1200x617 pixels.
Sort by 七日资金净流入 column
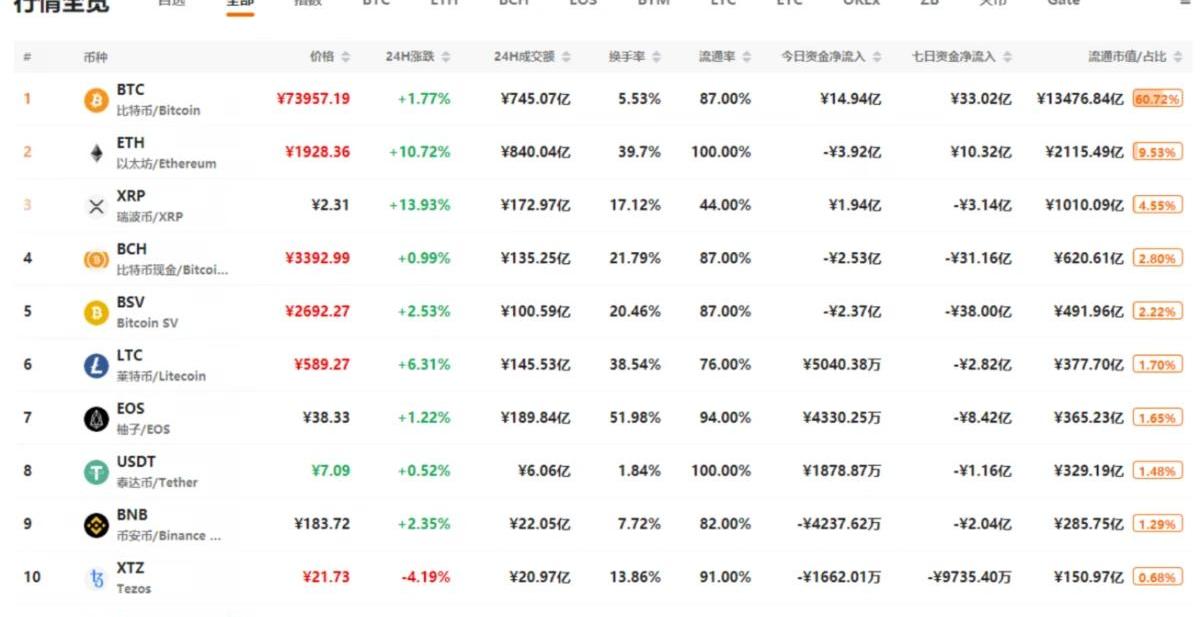point(960,57)
